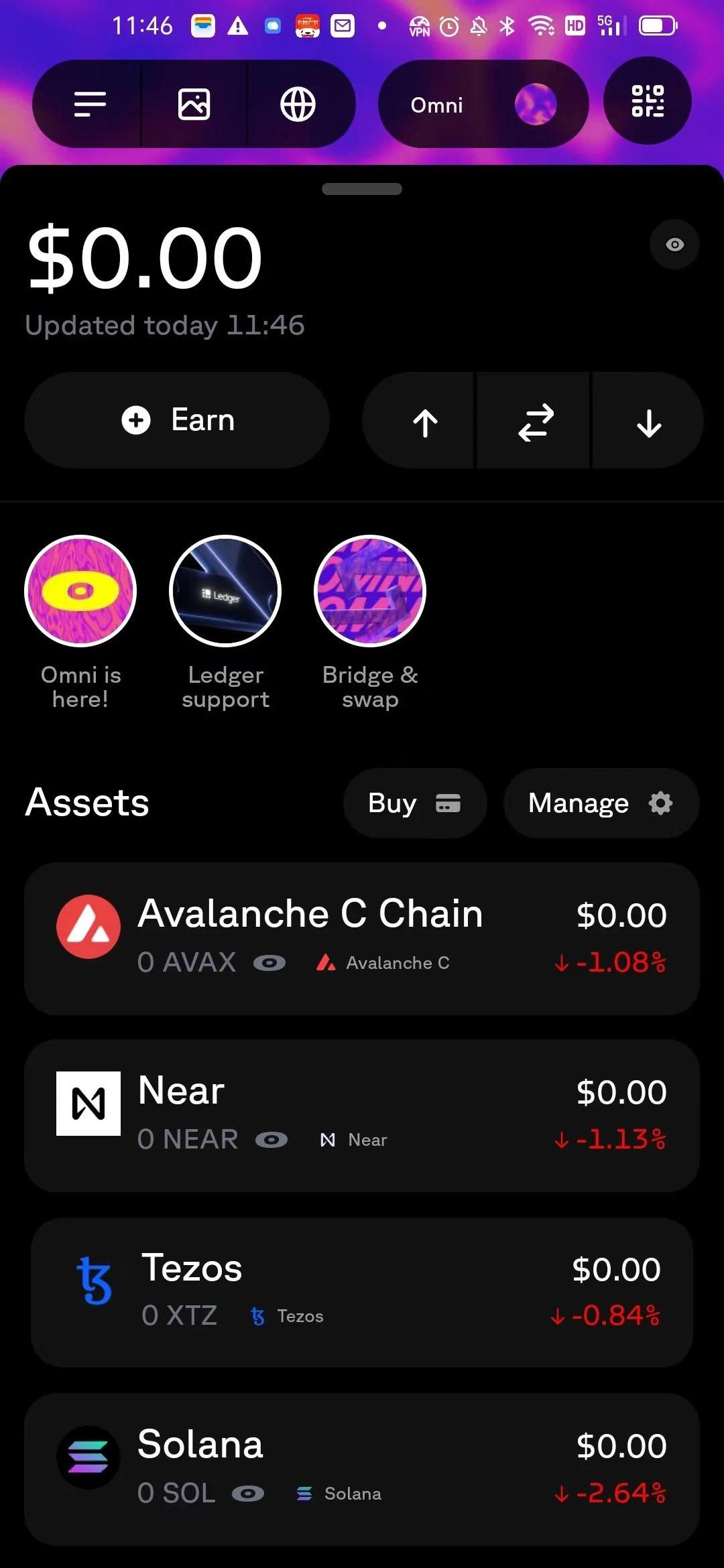Open the NFT gallery icon
Screen dimensions: 724x1568
(194, 105)
